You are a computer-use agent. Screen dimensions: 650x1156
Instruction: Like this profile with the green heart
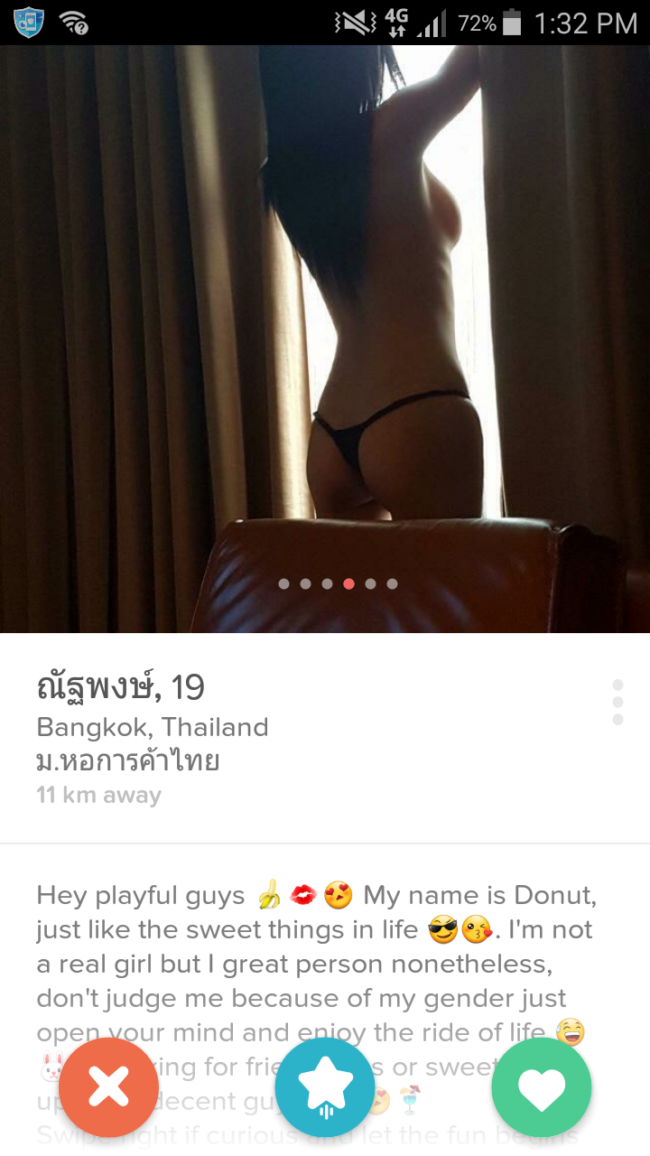point(541,1087)
